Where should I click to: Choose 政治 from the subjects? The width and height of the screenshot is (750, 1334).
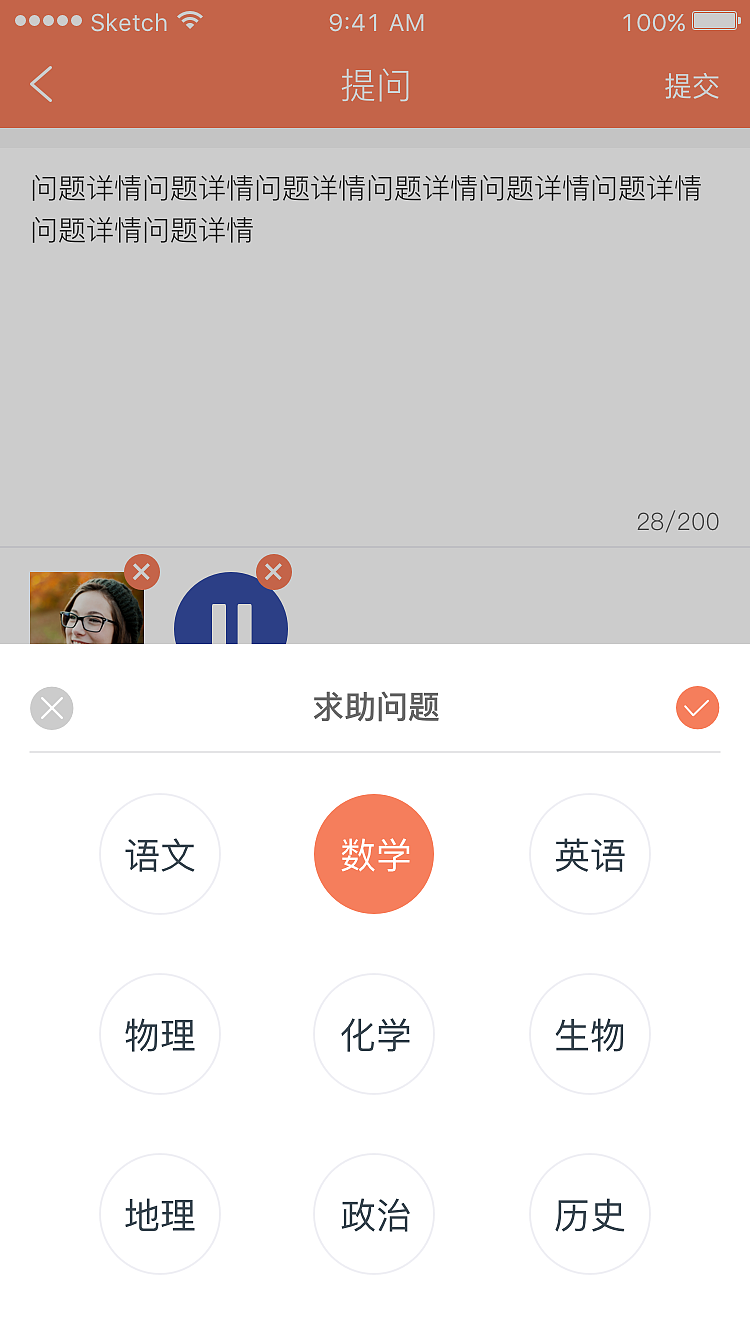click(374, 1215)
